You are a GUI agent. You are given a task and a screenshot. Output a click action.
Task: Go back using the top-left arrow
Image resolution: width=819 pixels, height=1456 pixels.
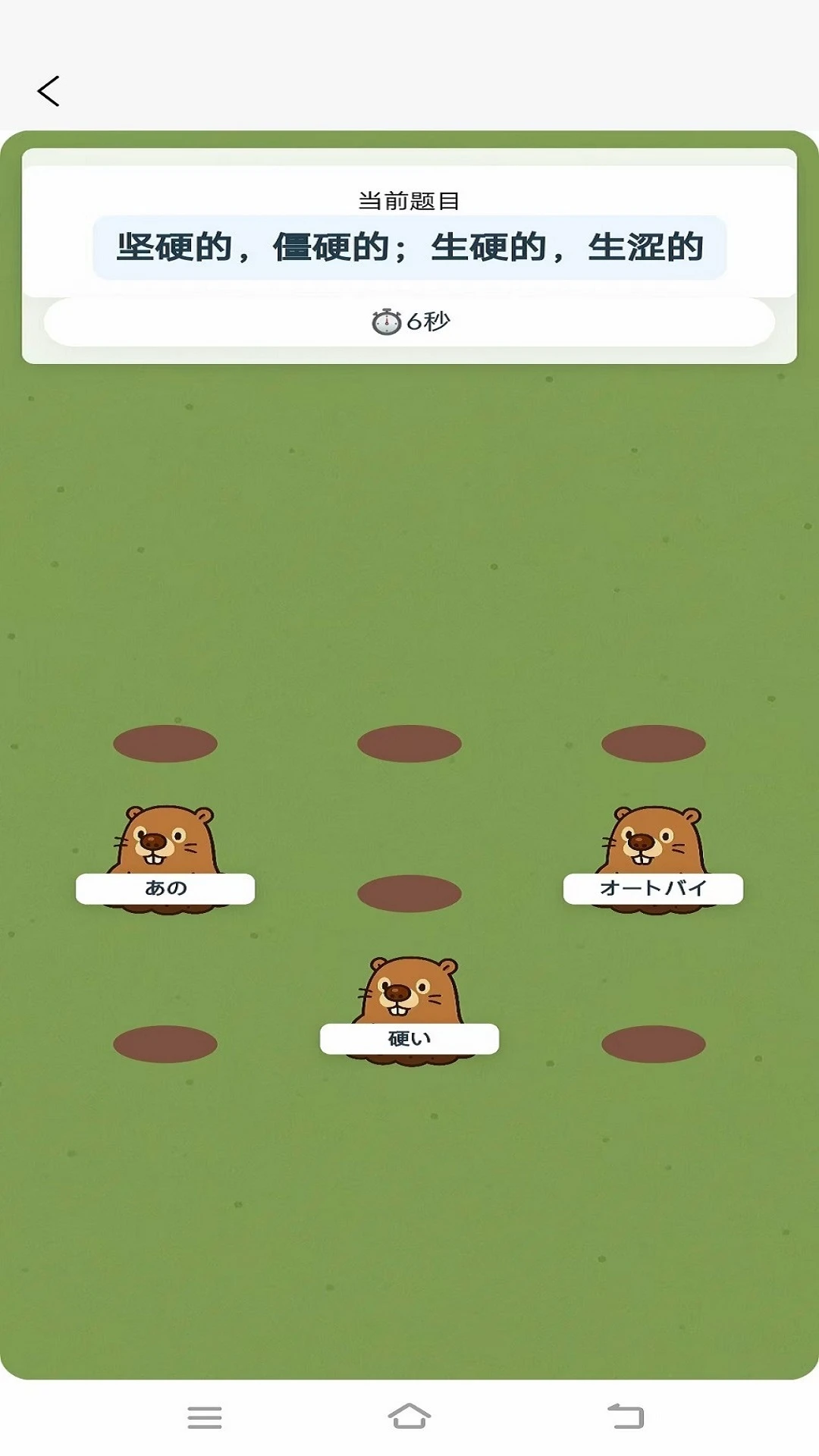(x=49, y=91)
